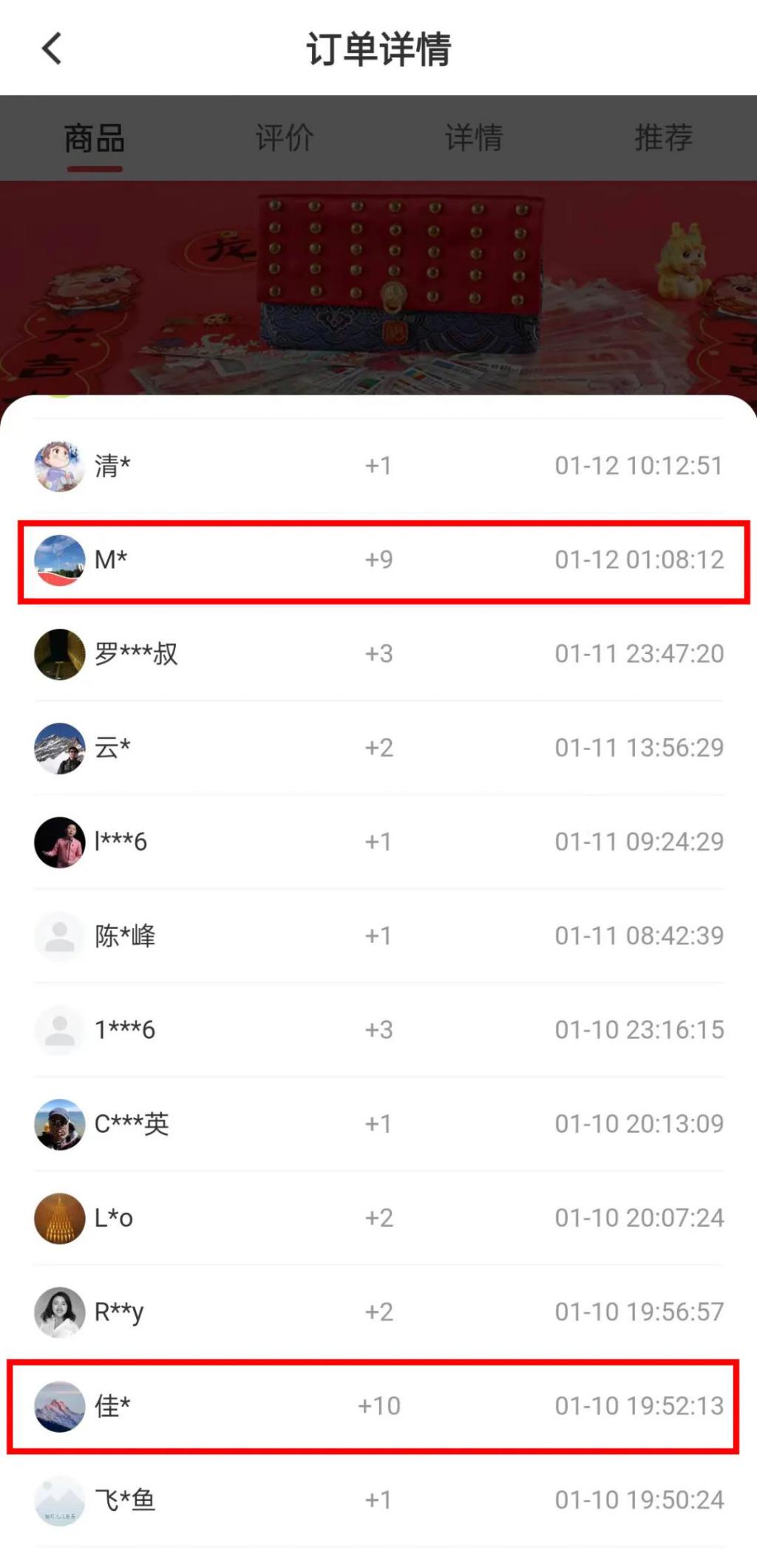This screenshot has width=757, height=1568.
Task: Switch to the 商品 tab
Action: click(x=95, y=138)
